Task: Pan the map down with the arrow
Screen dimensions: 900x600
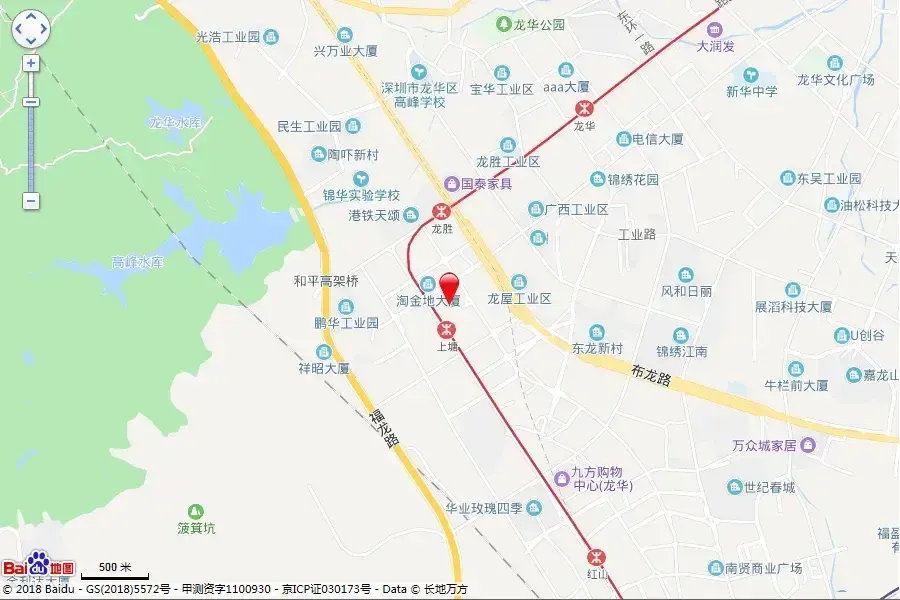Action: point(31,40)
